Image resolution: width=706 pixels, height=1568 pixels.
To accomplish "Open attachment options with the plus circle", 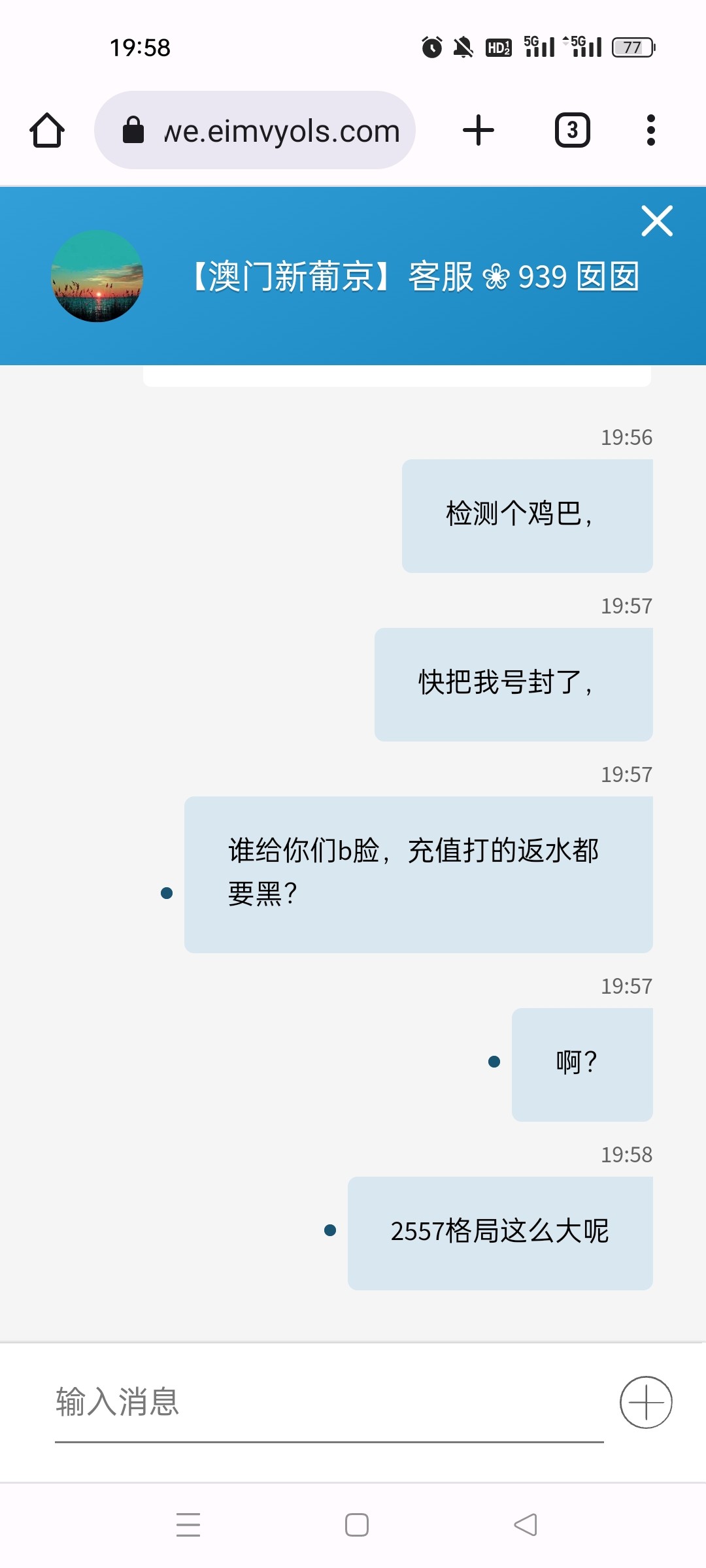I will point(646,1402).
